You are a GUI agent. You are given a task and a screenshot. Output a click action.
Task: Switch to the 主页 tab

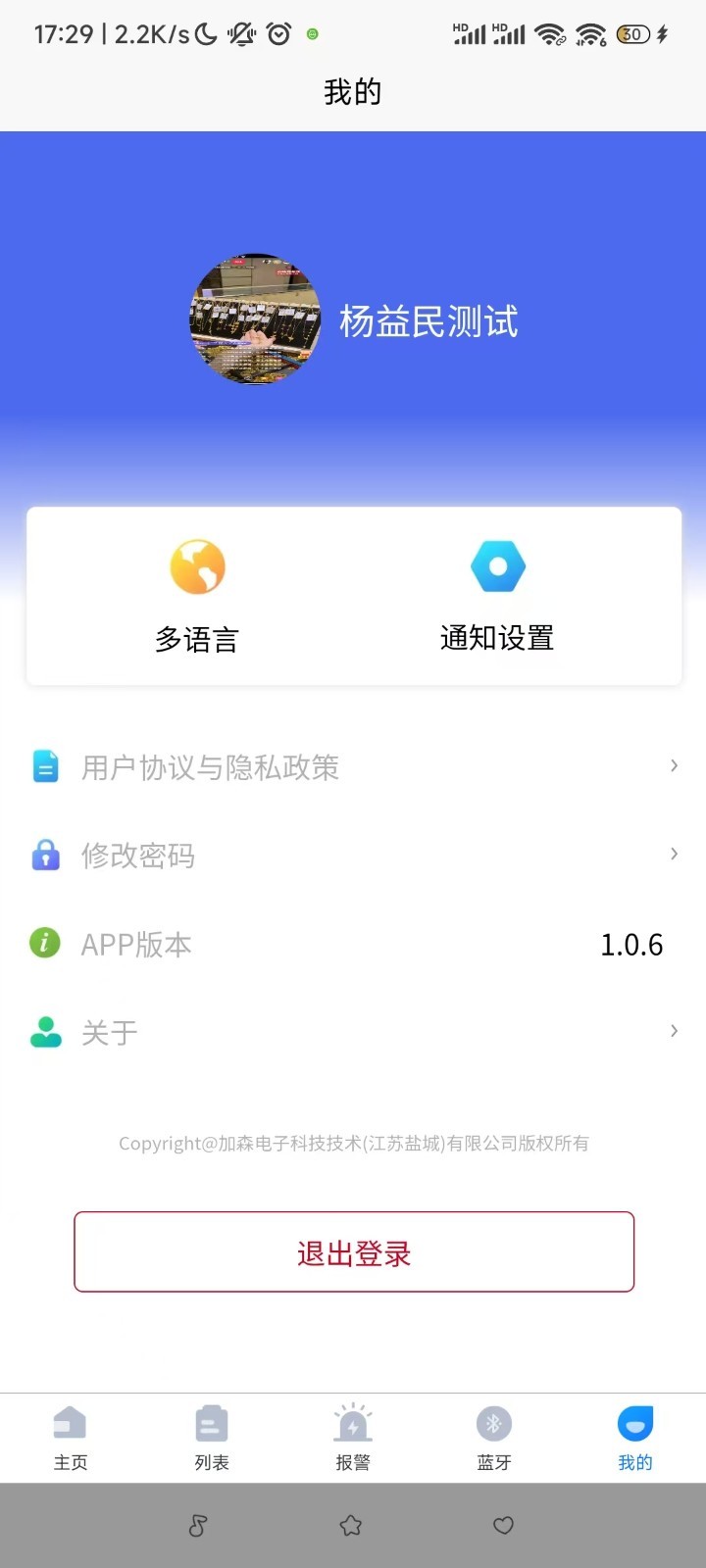pos(71,1438)
